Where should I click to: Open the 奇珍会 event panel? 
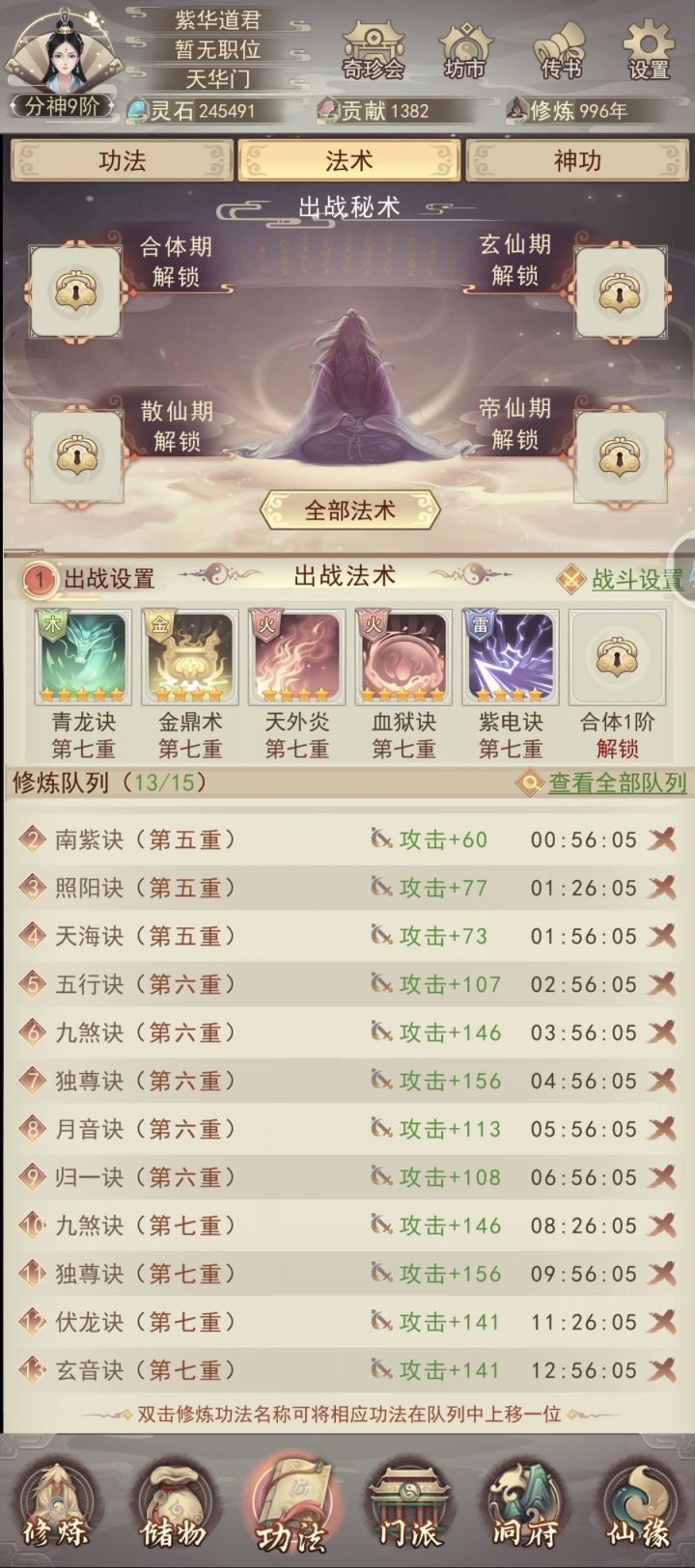pos(372,55)
